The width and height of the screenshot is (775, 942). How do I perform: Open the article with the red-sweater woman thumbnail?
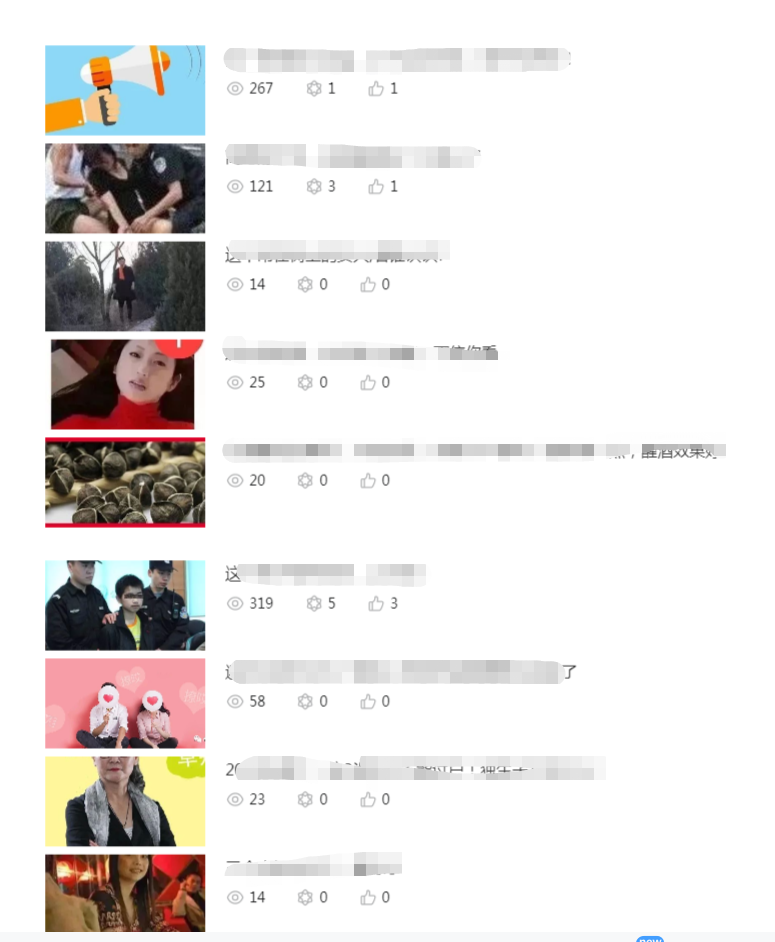point(125,384)
